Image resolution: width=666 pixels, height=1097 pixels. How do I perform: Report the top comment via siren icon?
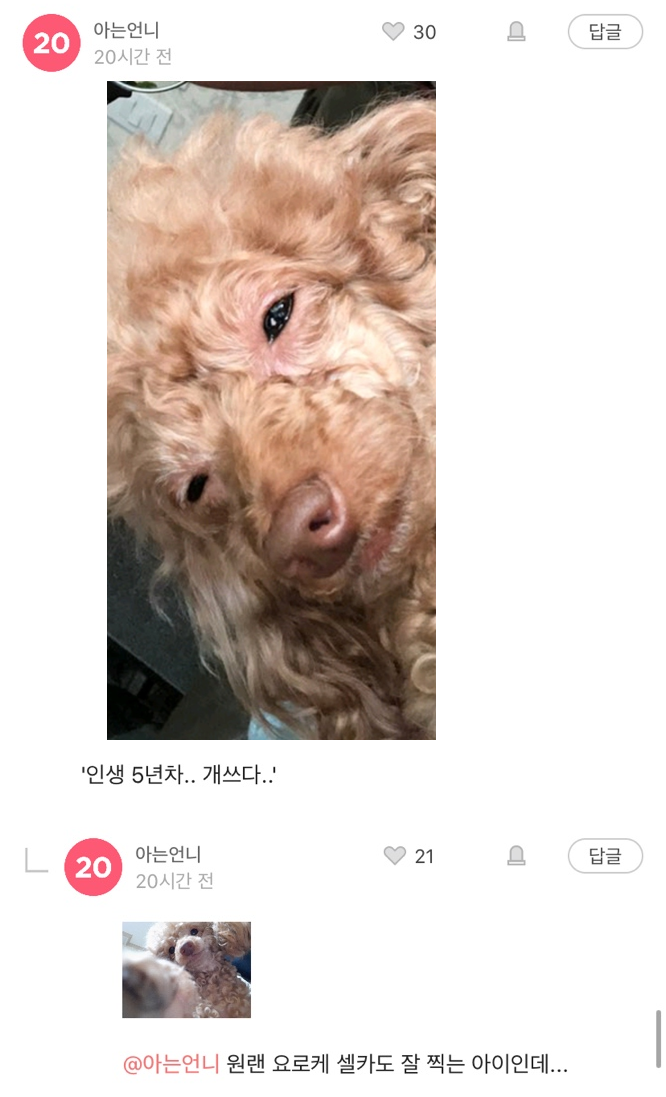click(x=516, y=32)
